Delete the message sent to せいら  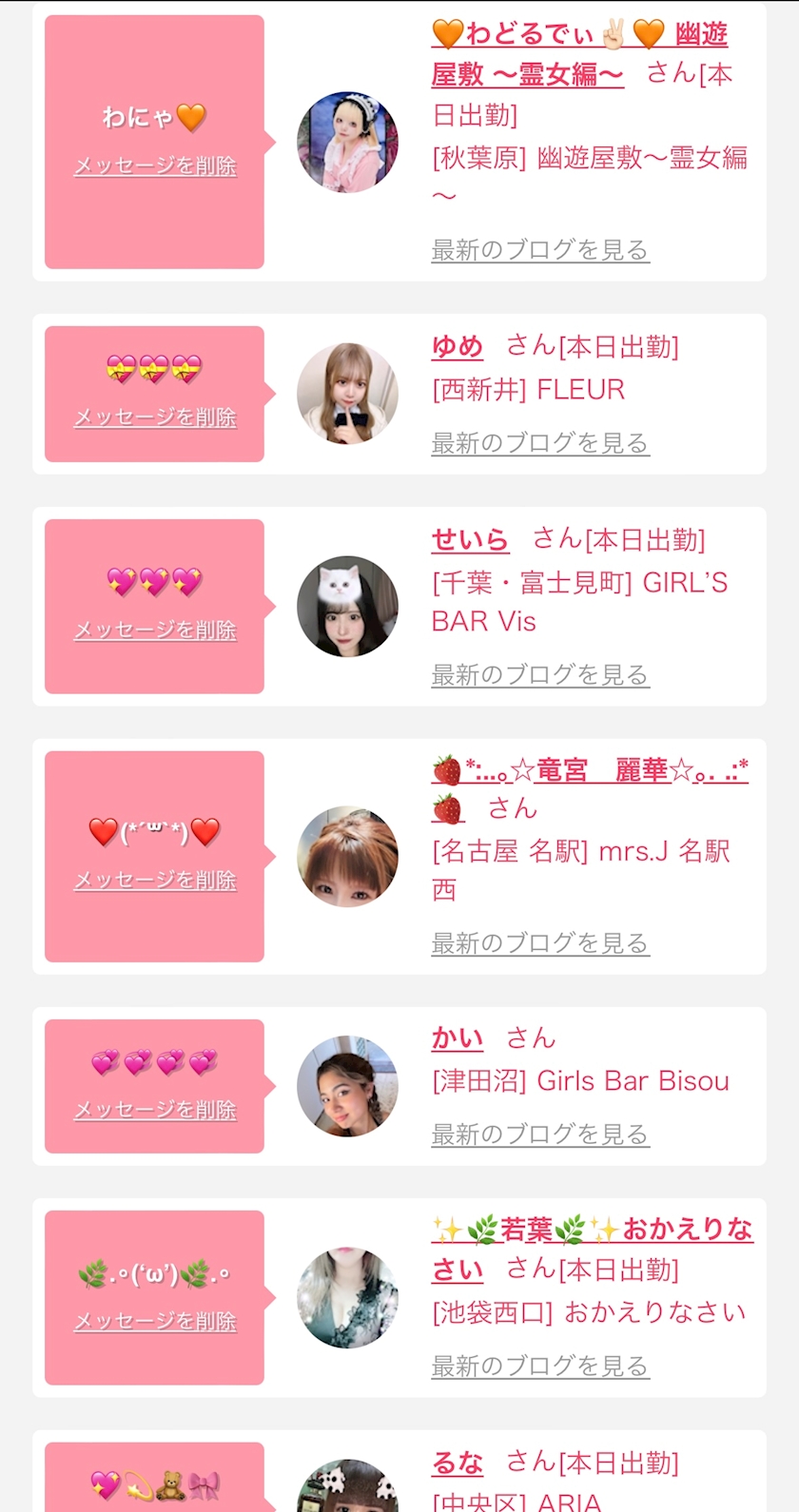pyautogui.click(x=155, y=630)
